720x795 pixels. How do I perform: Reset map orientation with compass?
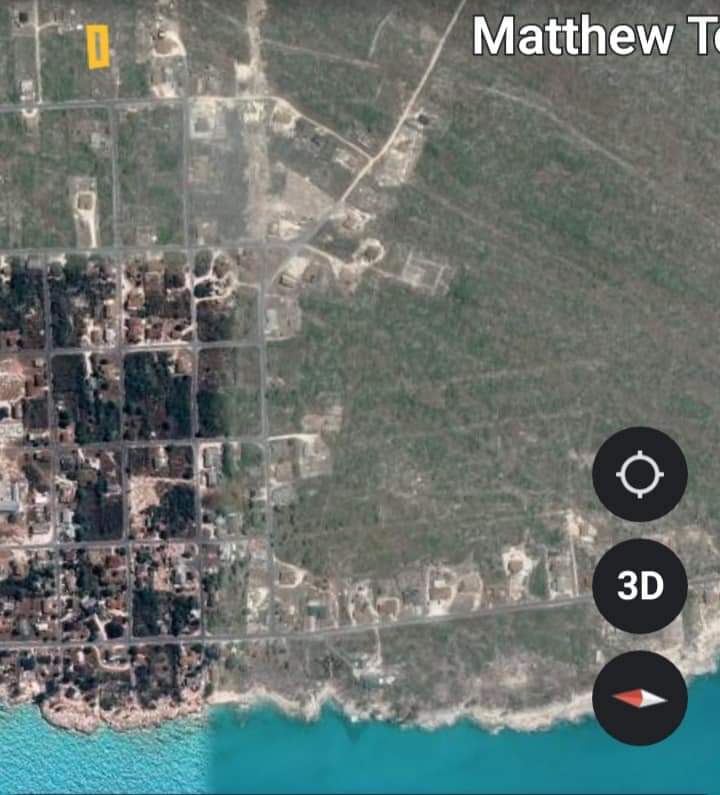[x=640, y=697]
